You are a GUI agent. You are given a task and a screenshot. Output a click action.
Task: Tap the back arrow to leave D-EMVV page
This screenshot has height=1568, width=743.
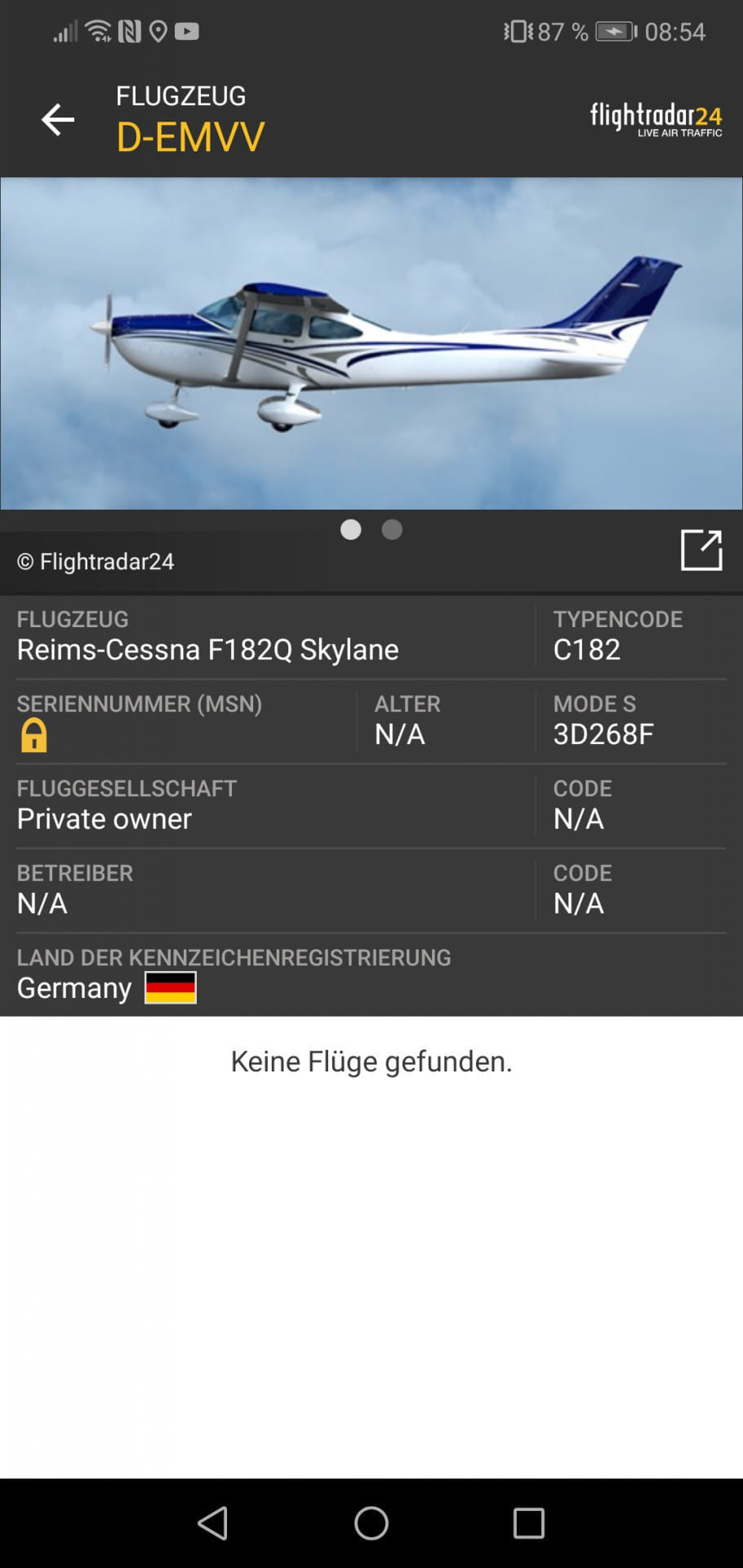(57, 119)
